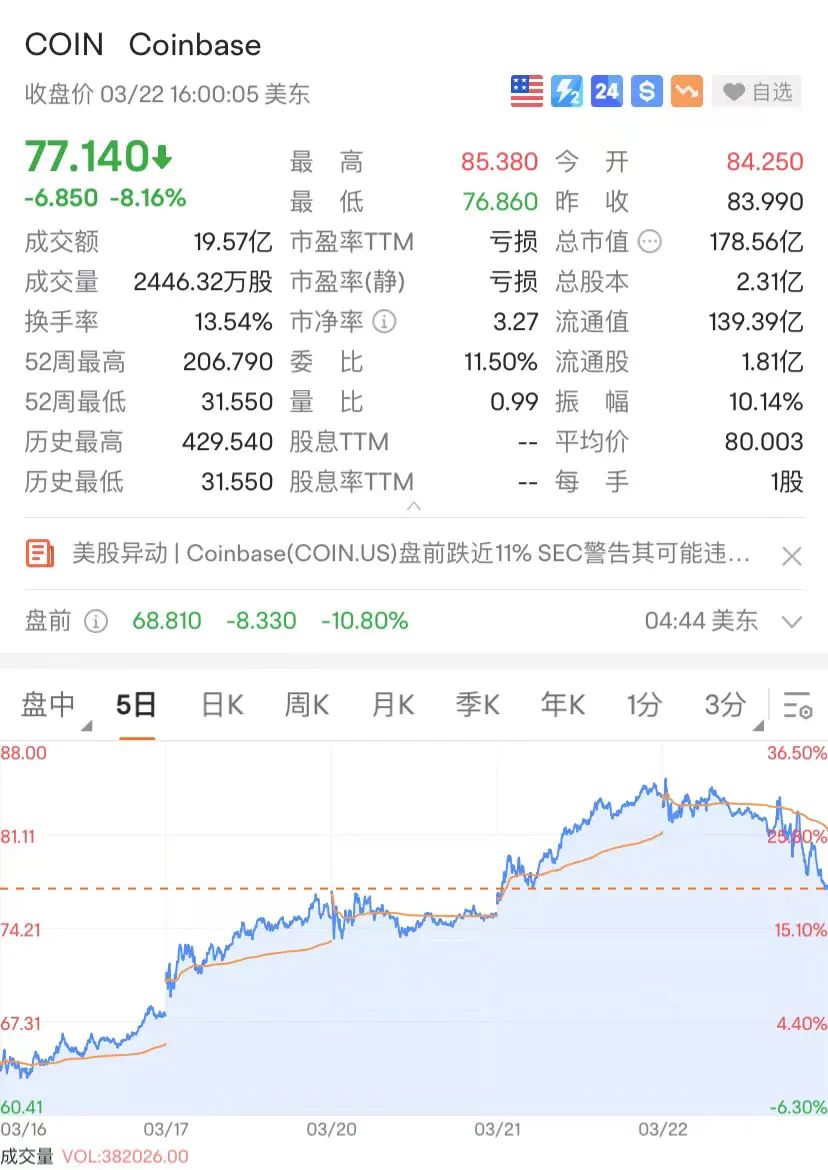Select the 5日 chart tab
This screenshot has height=1170, width=828.
point(136,704)
